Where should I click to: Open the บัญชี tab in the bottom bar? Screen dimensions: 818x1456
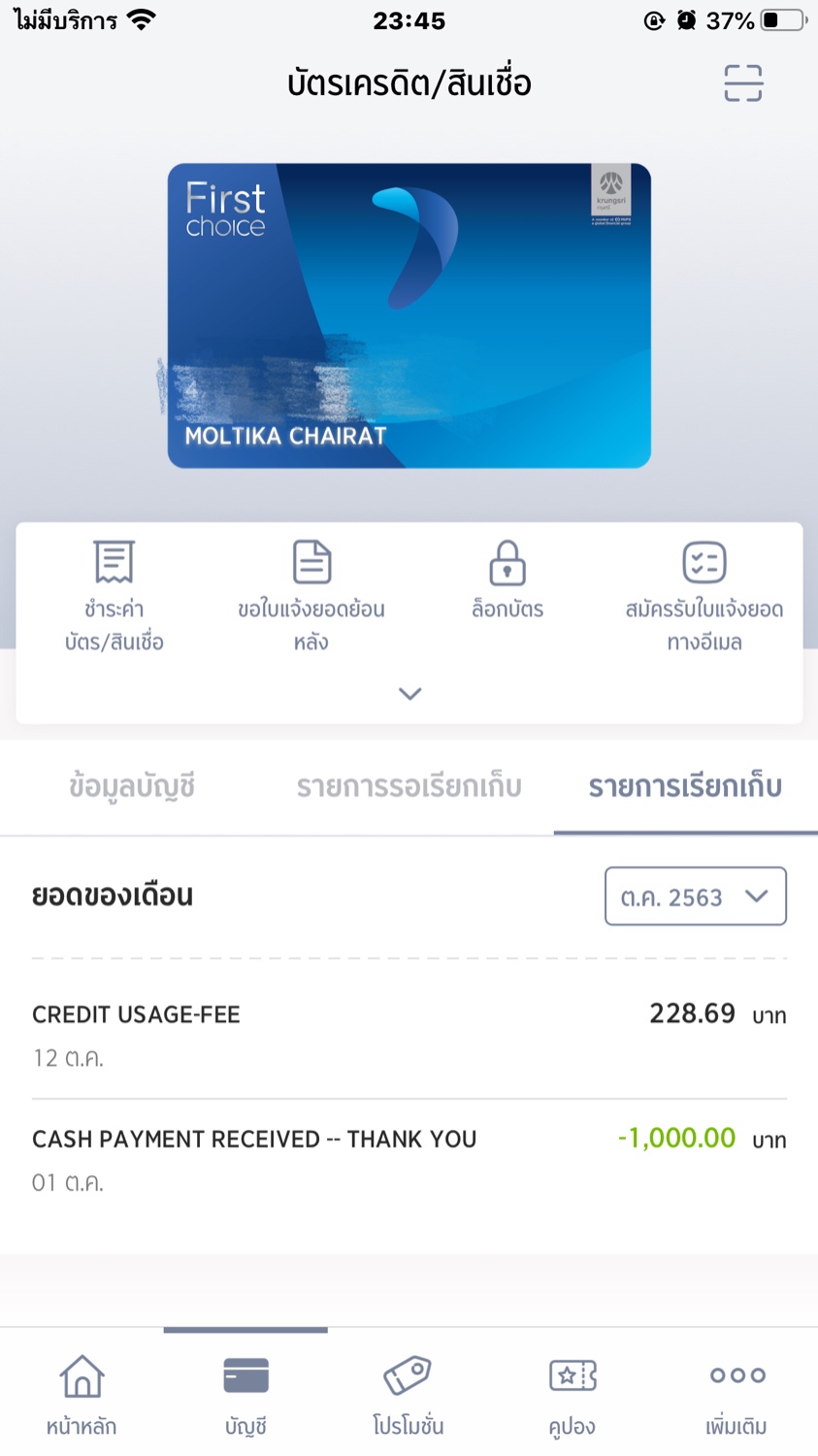click(245, 1393)
